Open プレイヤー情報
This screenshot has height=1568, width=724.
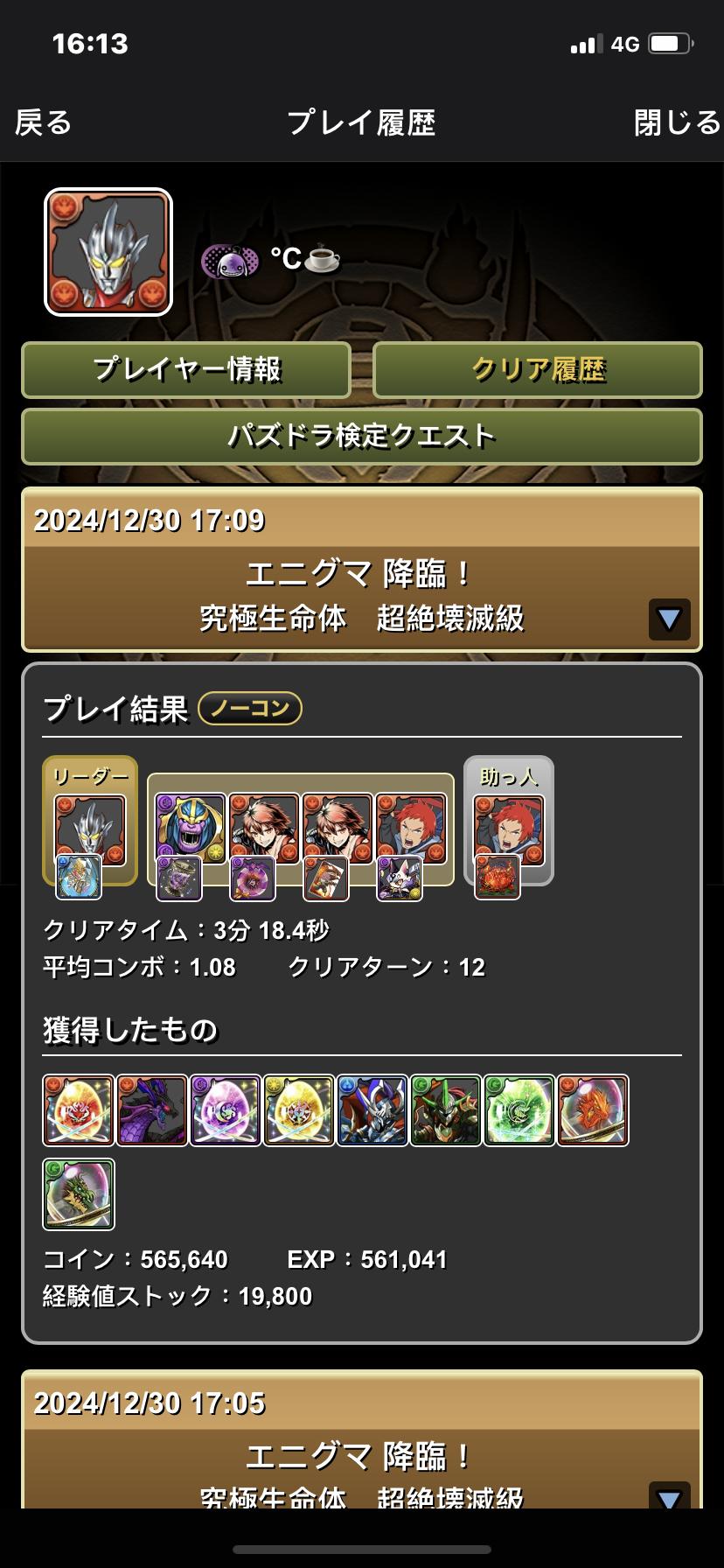(x=186, y=369)
